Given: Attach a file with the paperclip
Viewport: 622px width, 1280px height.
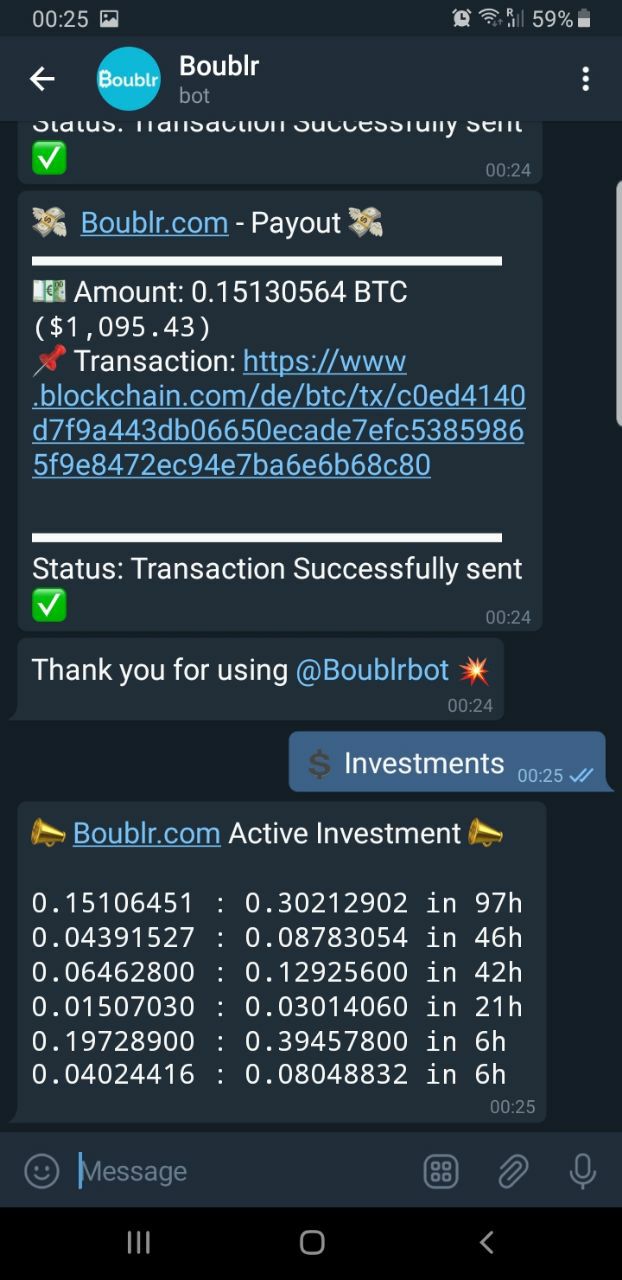Looking at the screenshot, I should pyautogui.click(x=513, y=1171).
